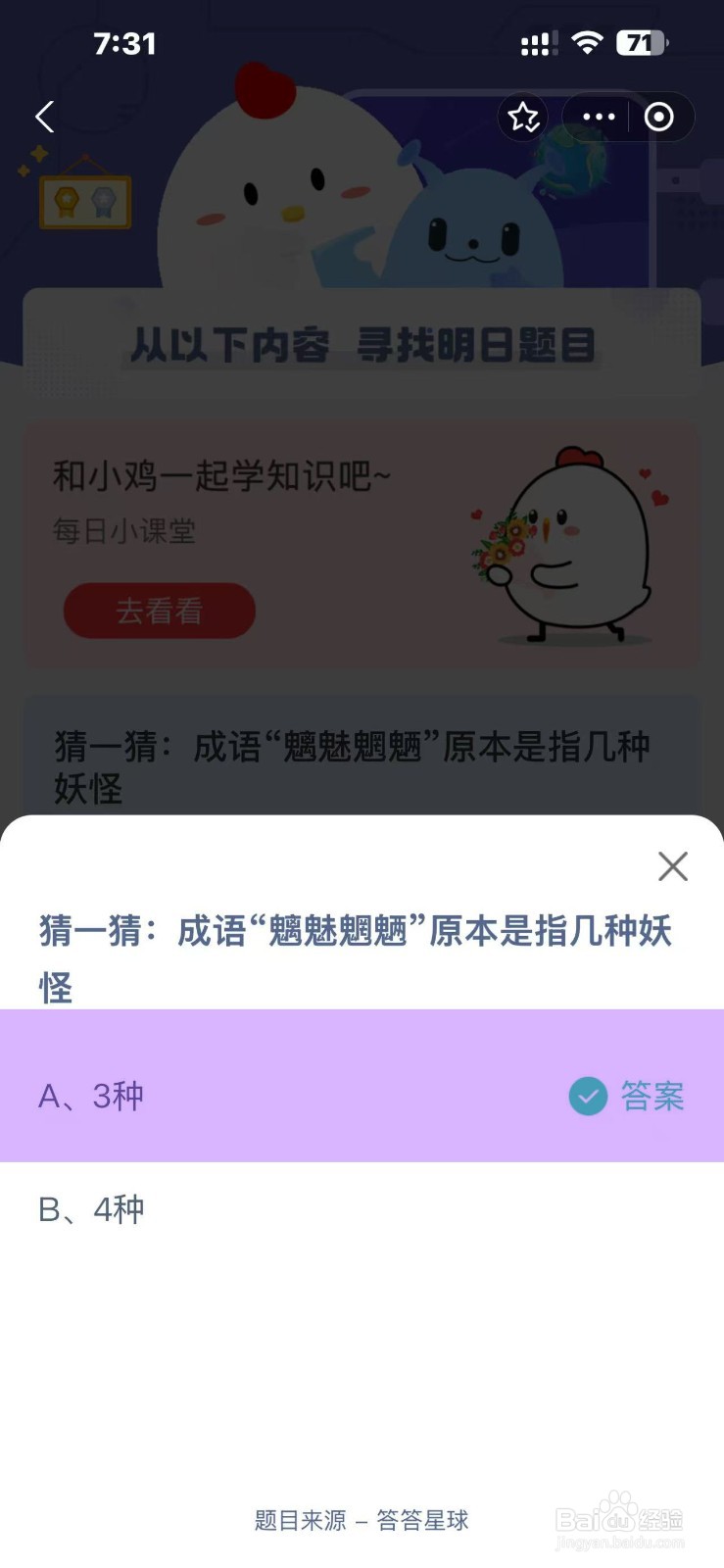Open the three-dot more options menu

598,117
